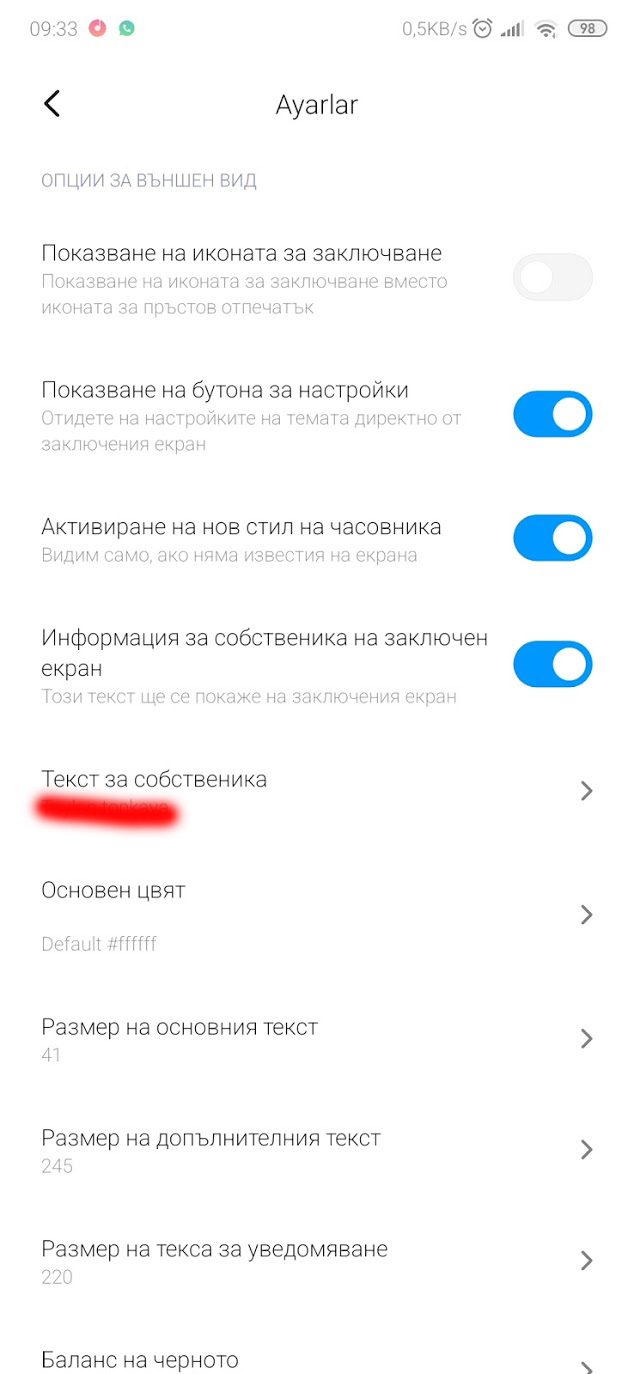The width and height of the screenshot is (634, 1374).
Task: Go back using the top-left arrow
Action: point(52,104)
